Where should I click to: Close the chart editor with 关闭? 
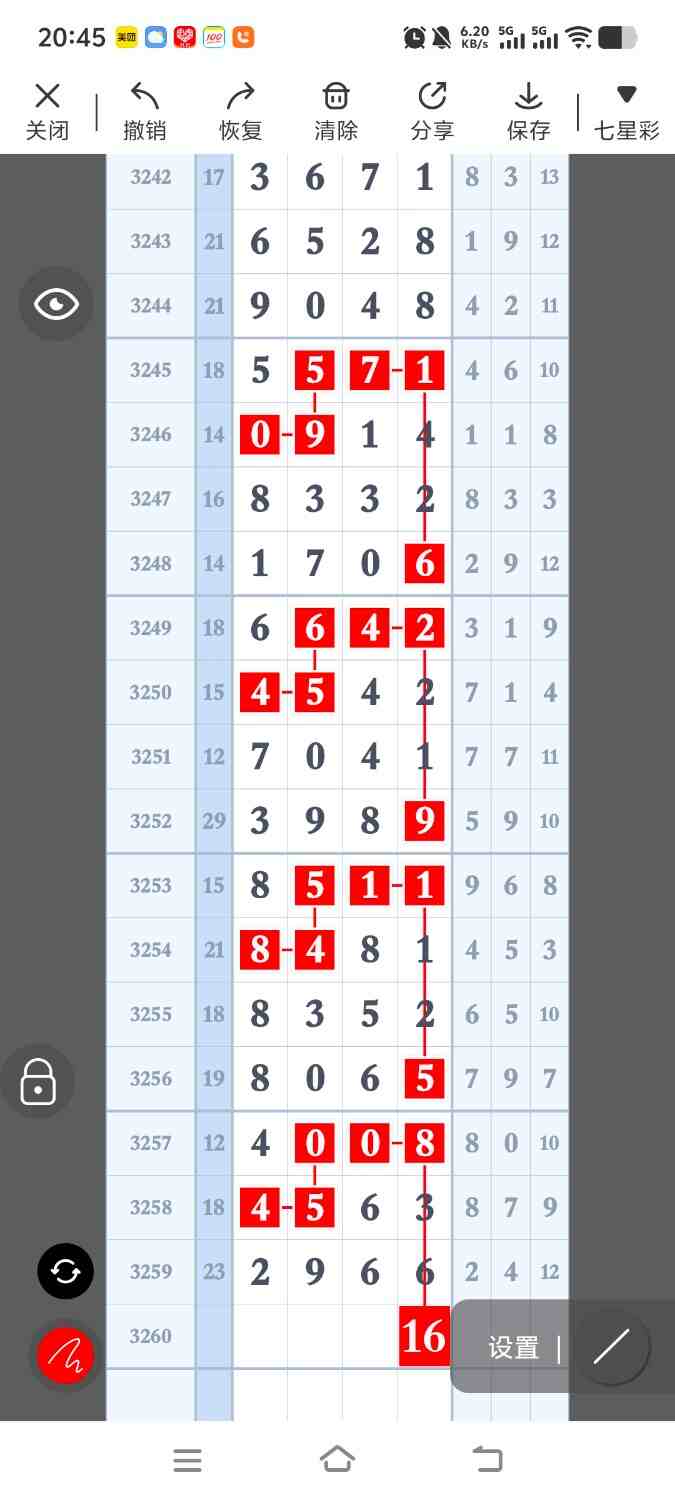(x=47, y=111)
